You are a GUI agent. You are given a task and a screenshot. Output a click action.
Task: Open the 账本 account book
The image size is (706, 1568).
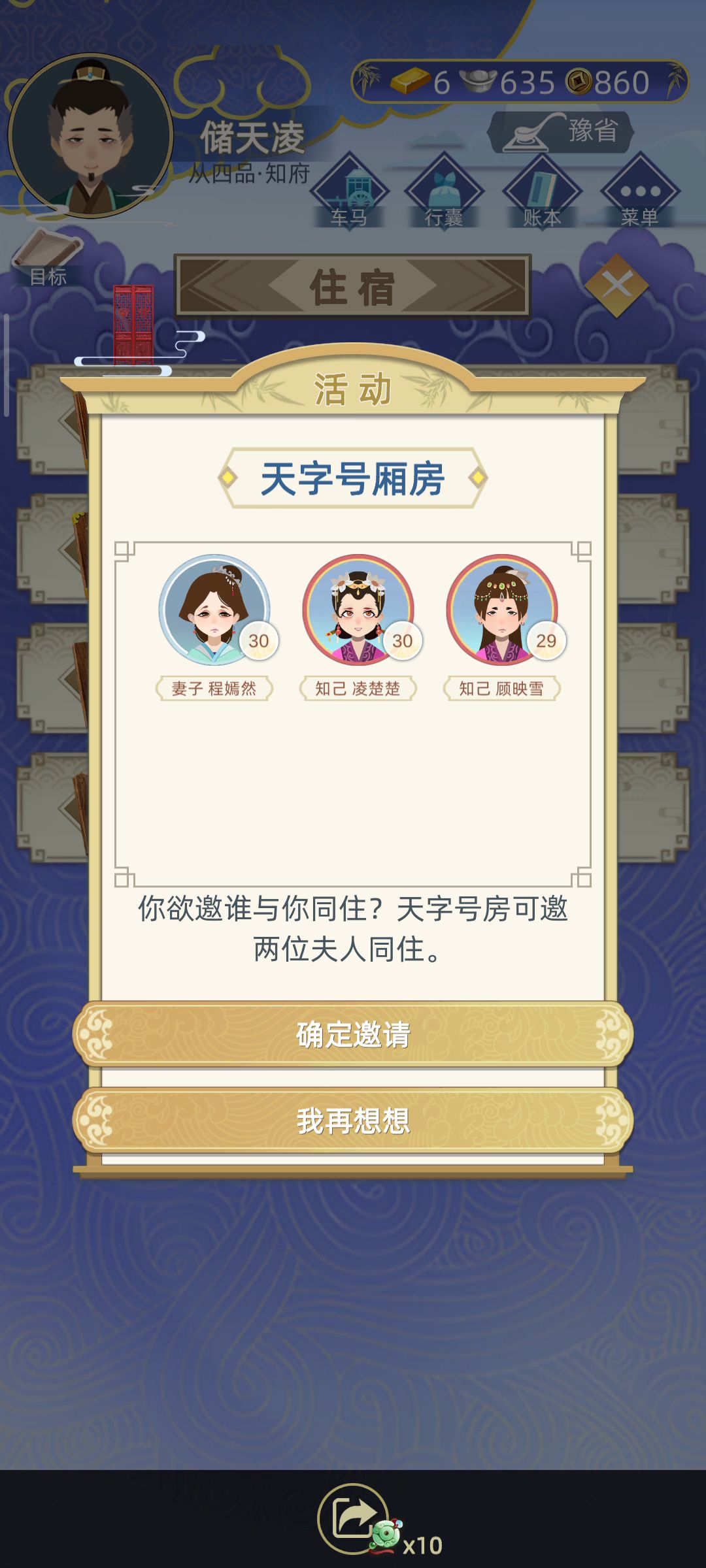pos(542,191)
